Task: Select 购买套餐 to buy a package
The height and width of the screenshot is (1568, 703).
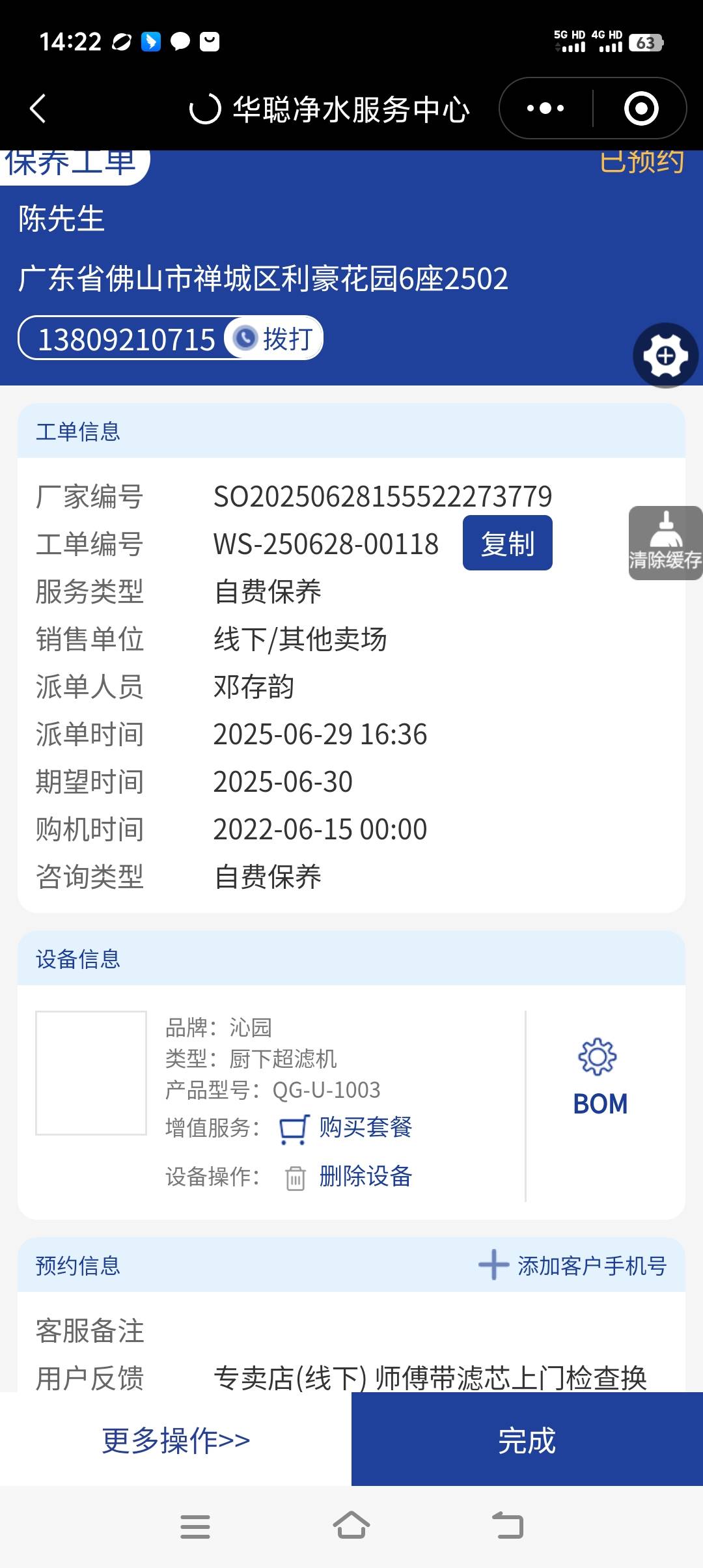Action: tap(346, 1128)
